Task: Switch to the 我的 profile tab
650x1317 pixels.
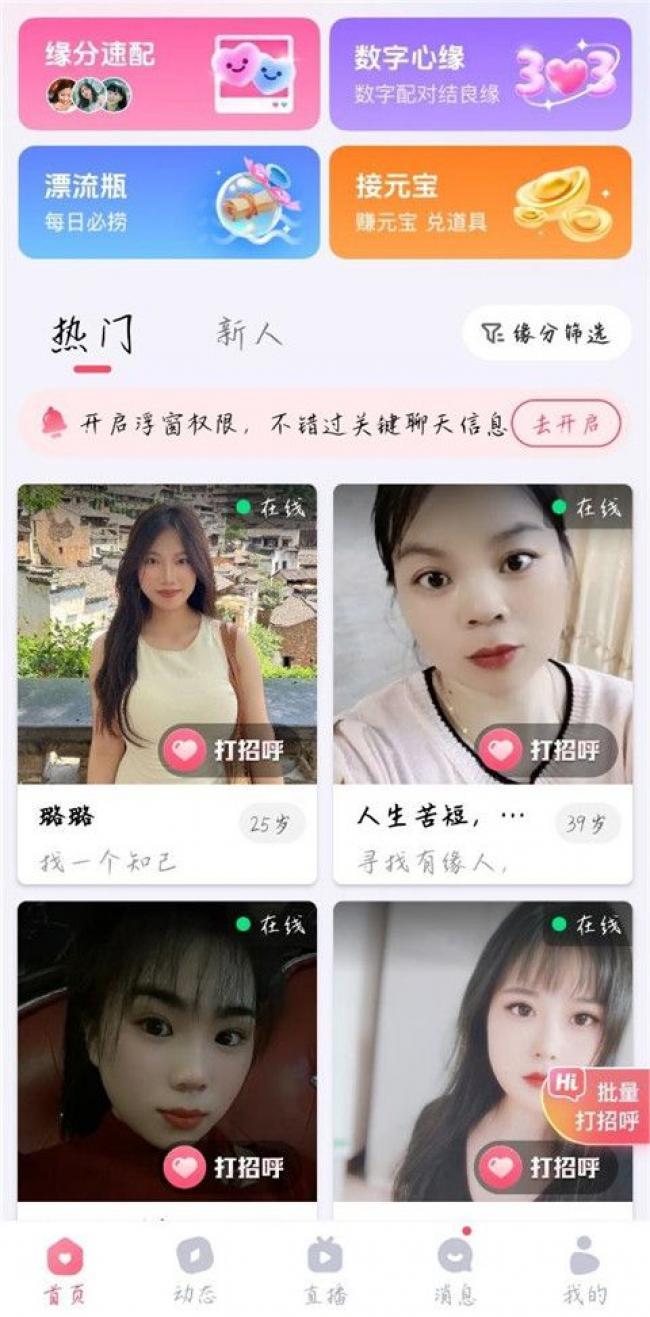Action: (x=585, y=1269)
